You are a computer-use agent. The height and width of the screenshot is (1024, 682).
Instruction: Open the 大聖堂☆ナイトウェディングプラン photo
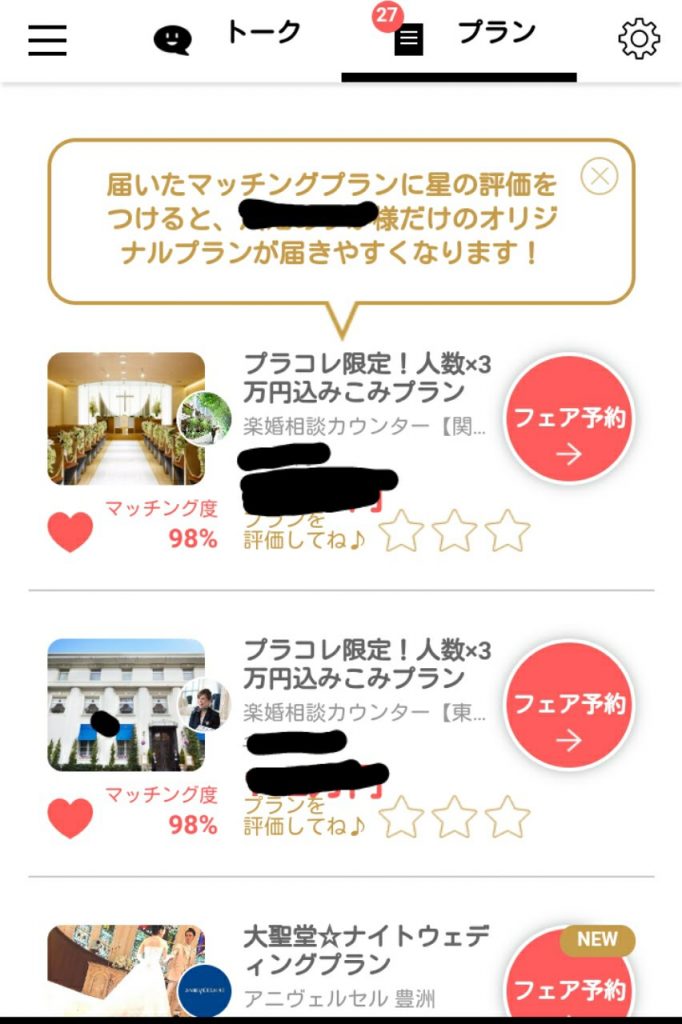point(126,970)
